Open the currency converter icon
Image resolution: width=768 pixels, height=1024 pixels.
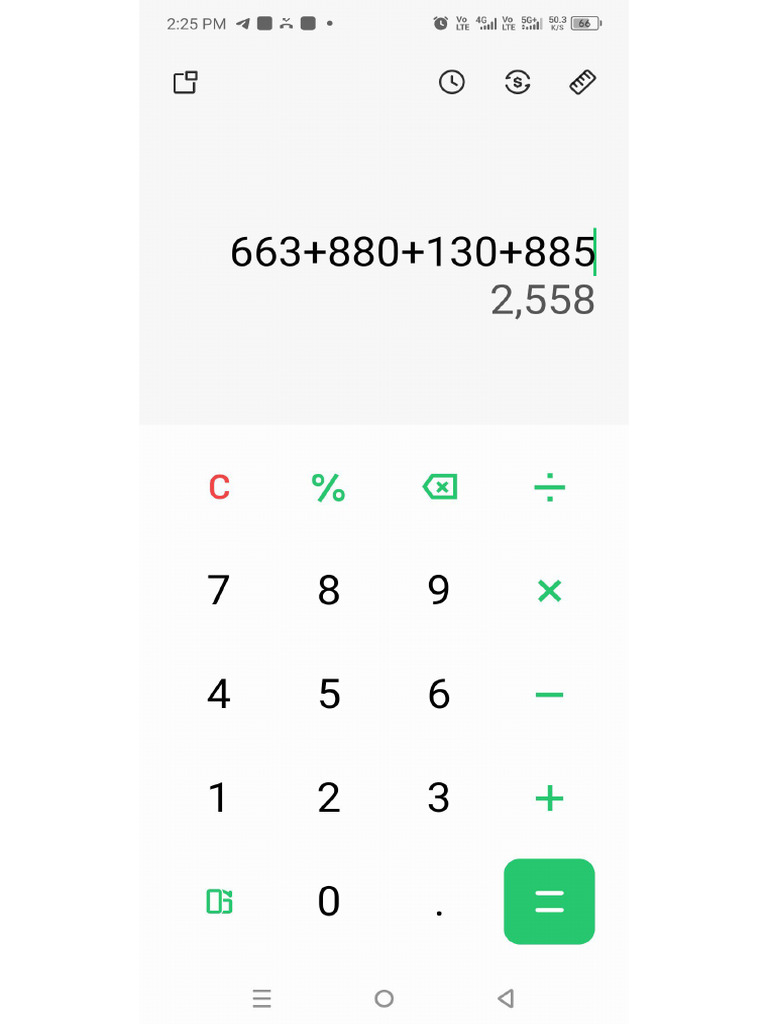pyautogui.click(x=517, y=82)
